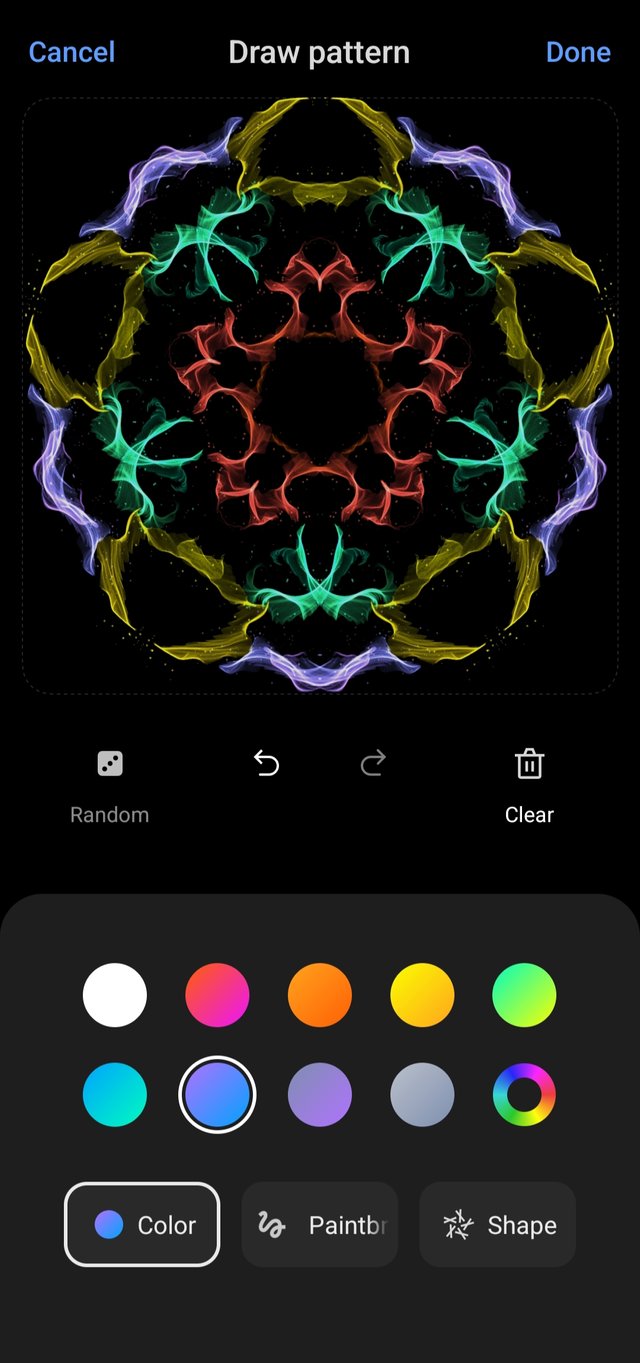Pick the green gradient color
640x1363 pixels.
pos(524,995)
